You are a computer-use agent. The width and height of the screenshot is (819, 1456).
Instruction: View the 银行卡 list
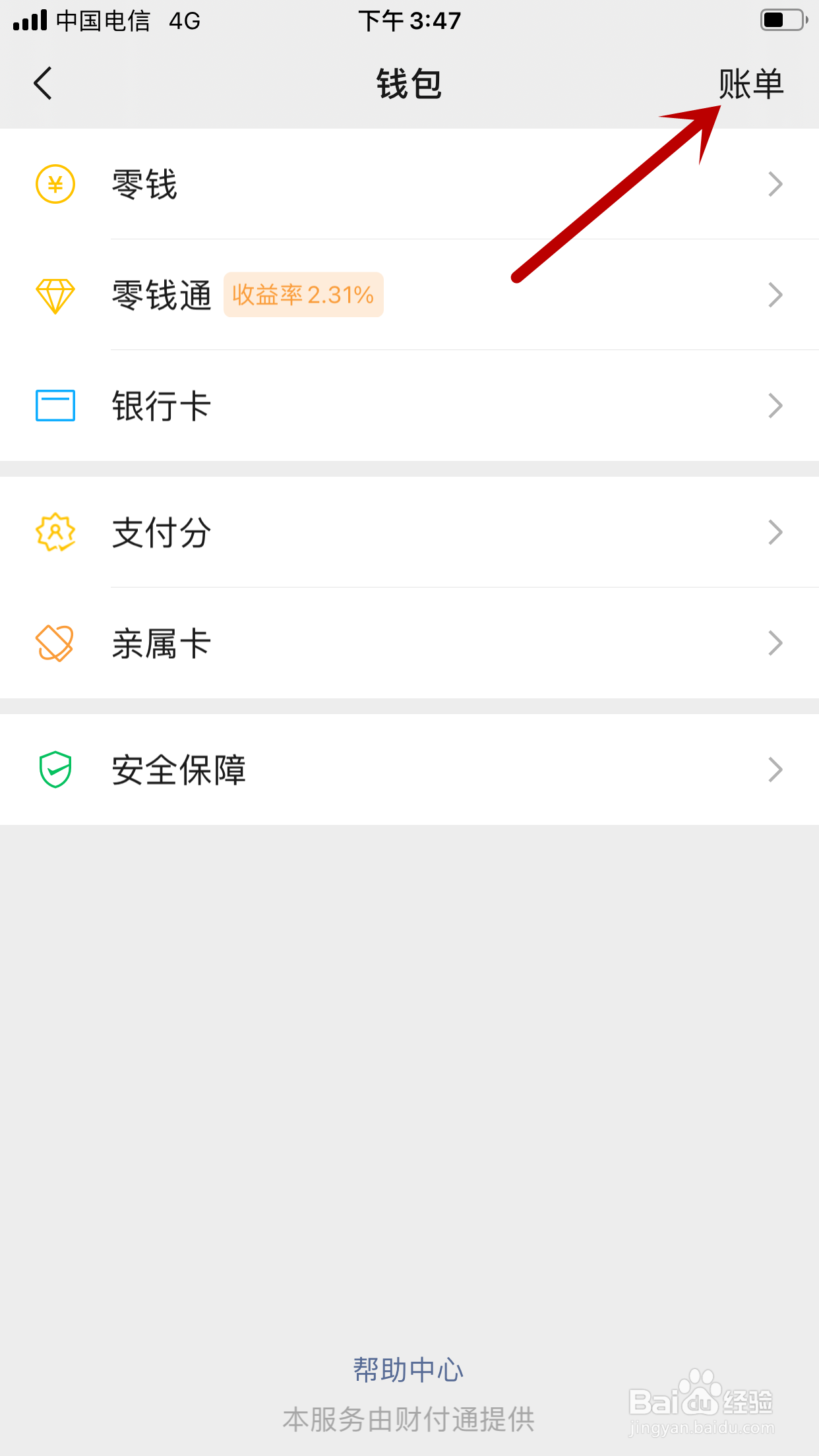pos(409,406)
